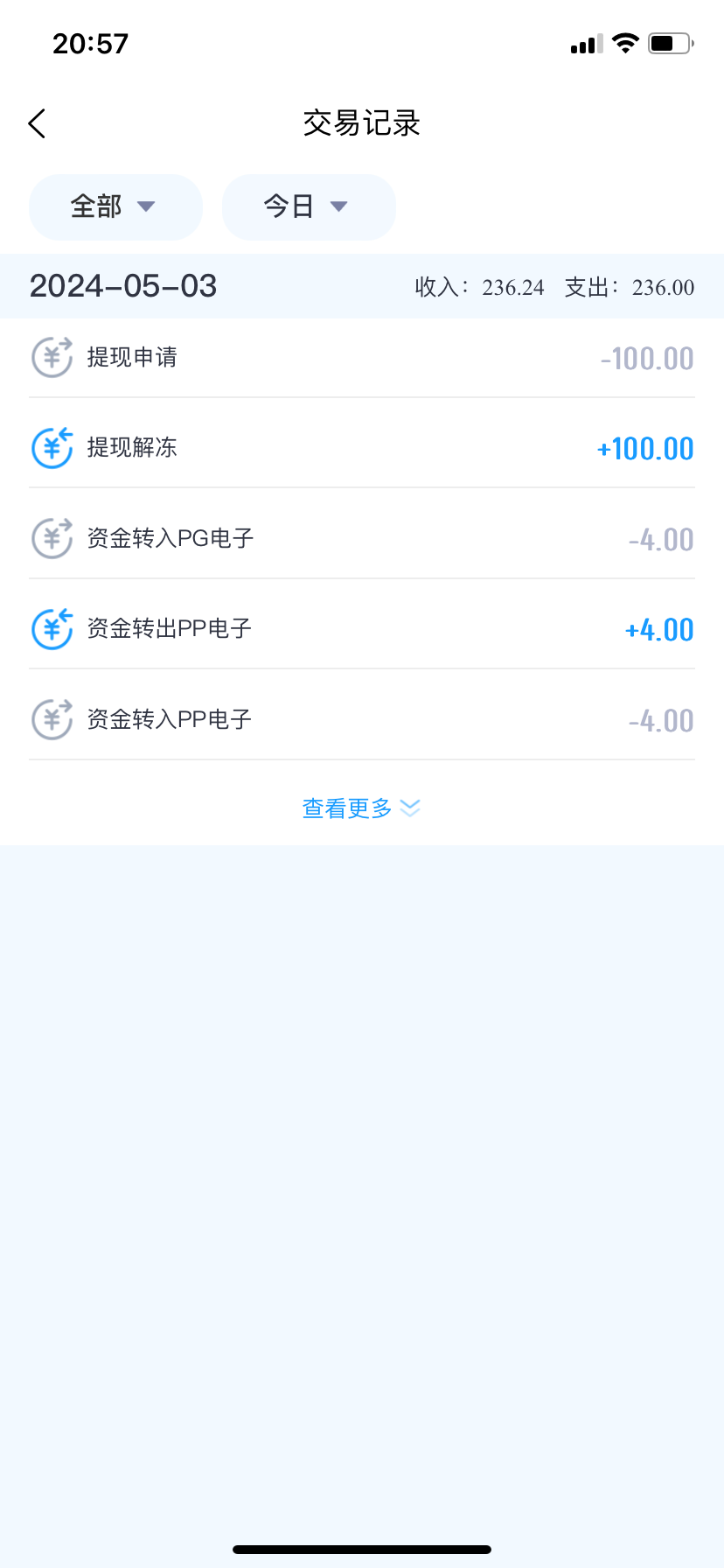Select the 提现申请 transaction row
This screenshot has width=724, height=1568.
point(362,358)
